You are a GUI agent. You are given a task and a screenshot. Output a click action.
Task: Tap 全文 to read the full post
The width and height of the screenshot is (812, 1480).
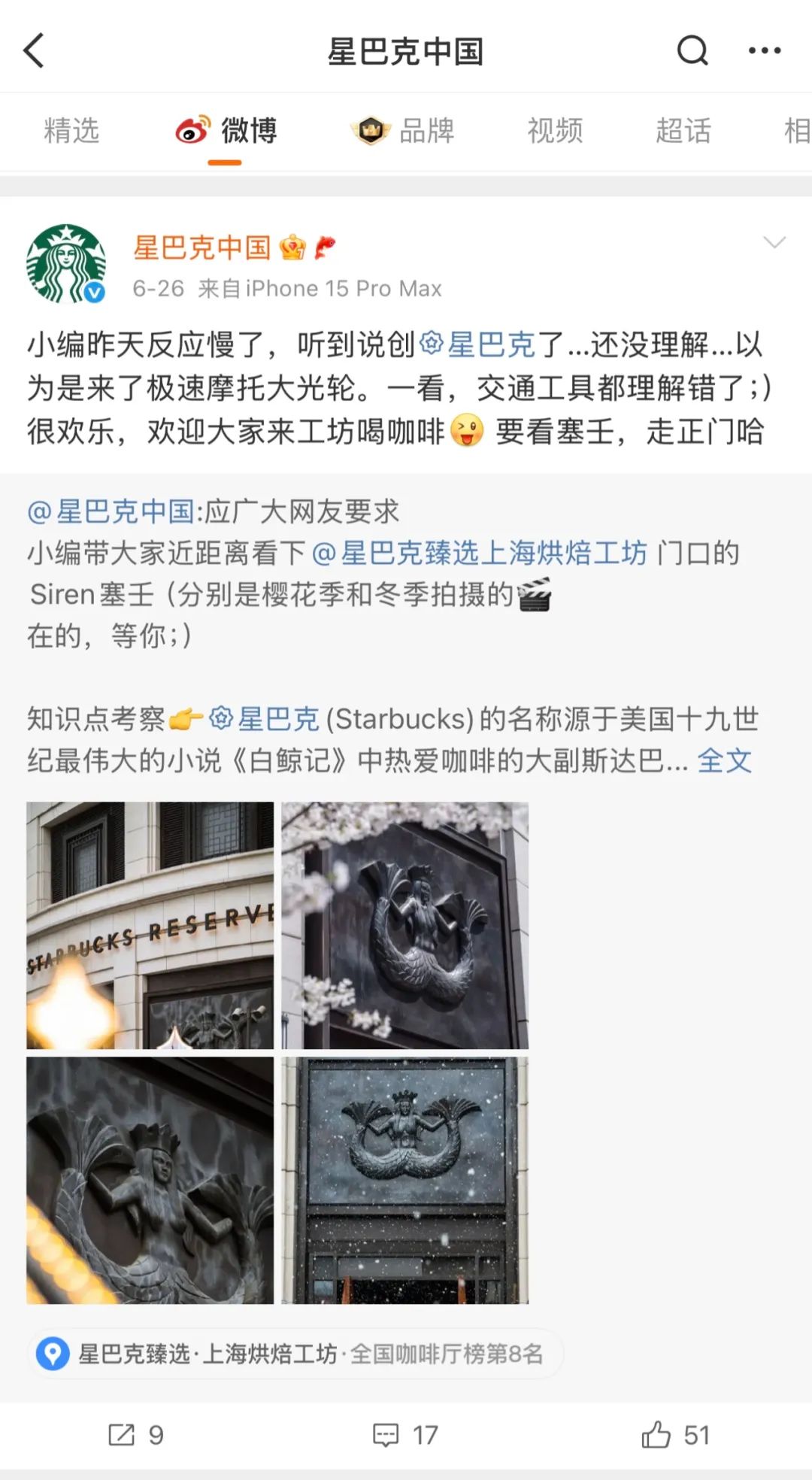coord(724,760)
